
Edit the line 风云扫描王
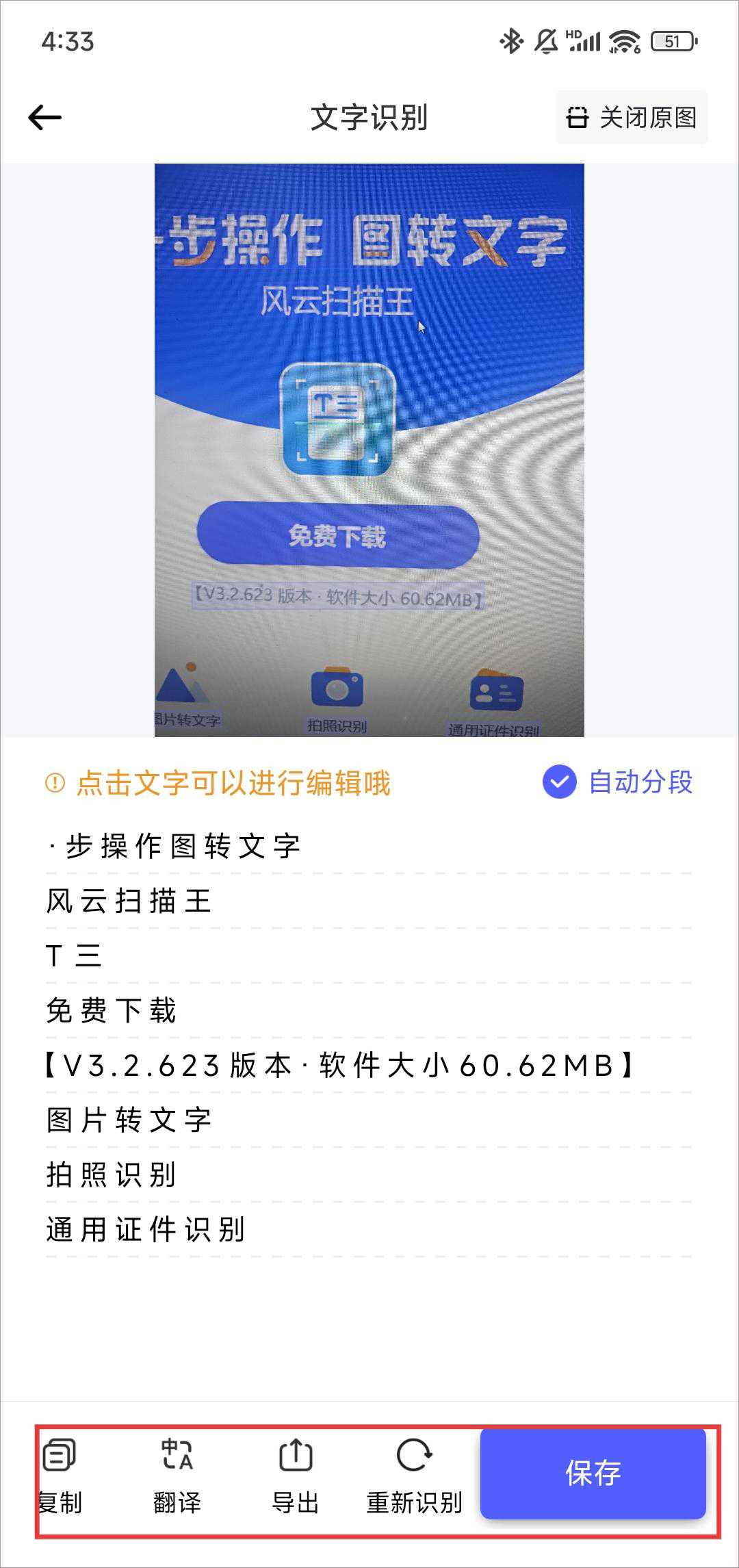coord(129,901)
